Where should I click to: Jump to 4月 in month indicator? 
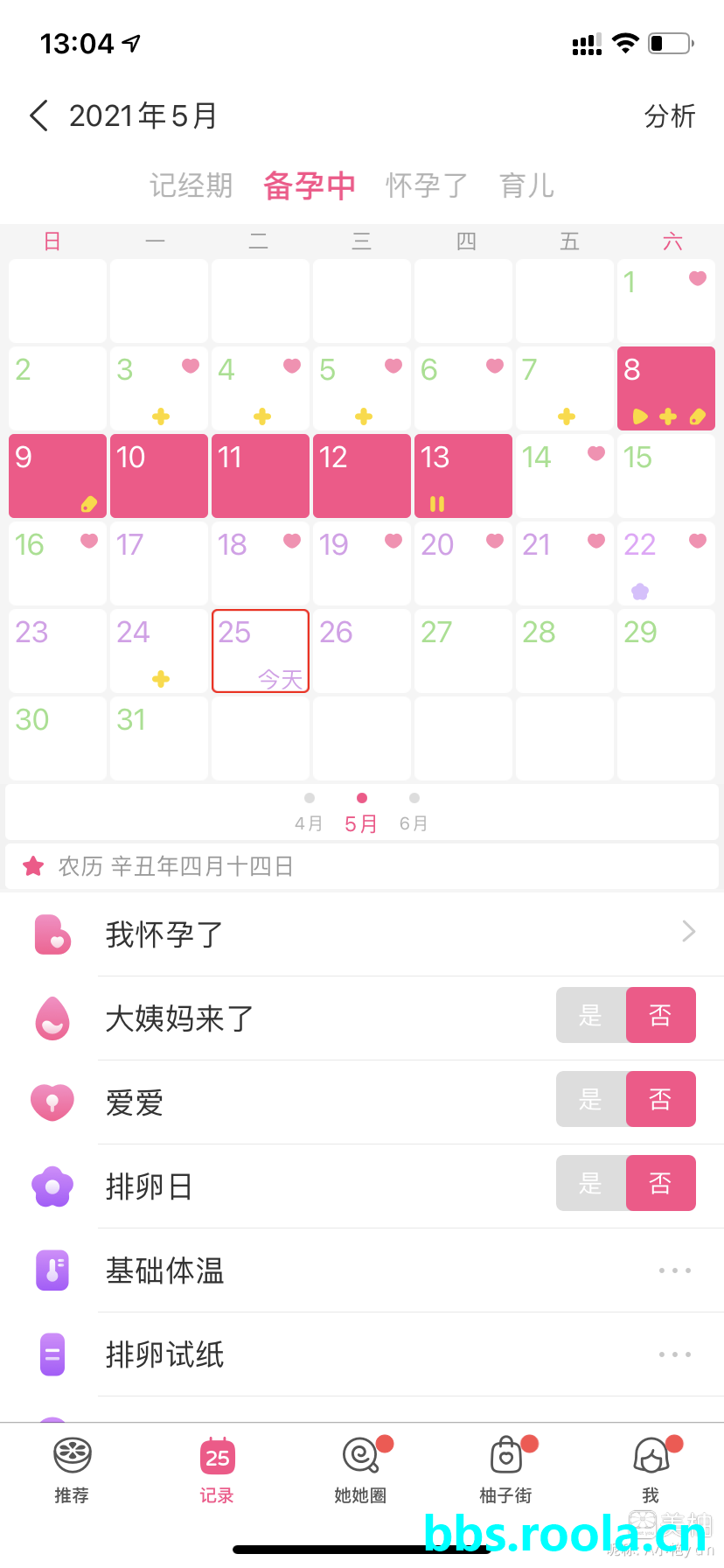click(x=309, y=814)
